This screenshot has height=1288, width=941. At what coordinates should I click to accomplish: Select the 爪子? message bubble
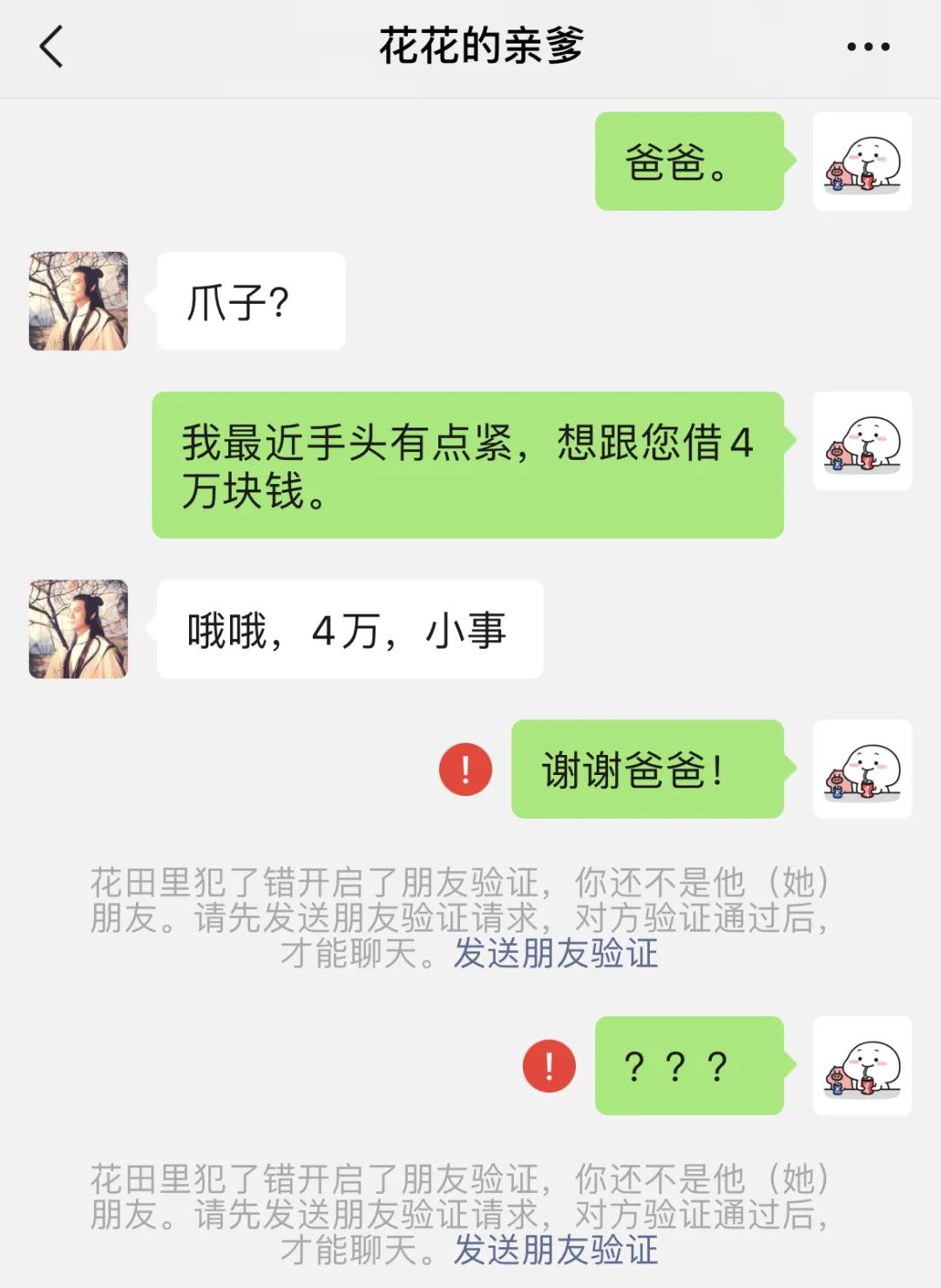tap(250, 300)
